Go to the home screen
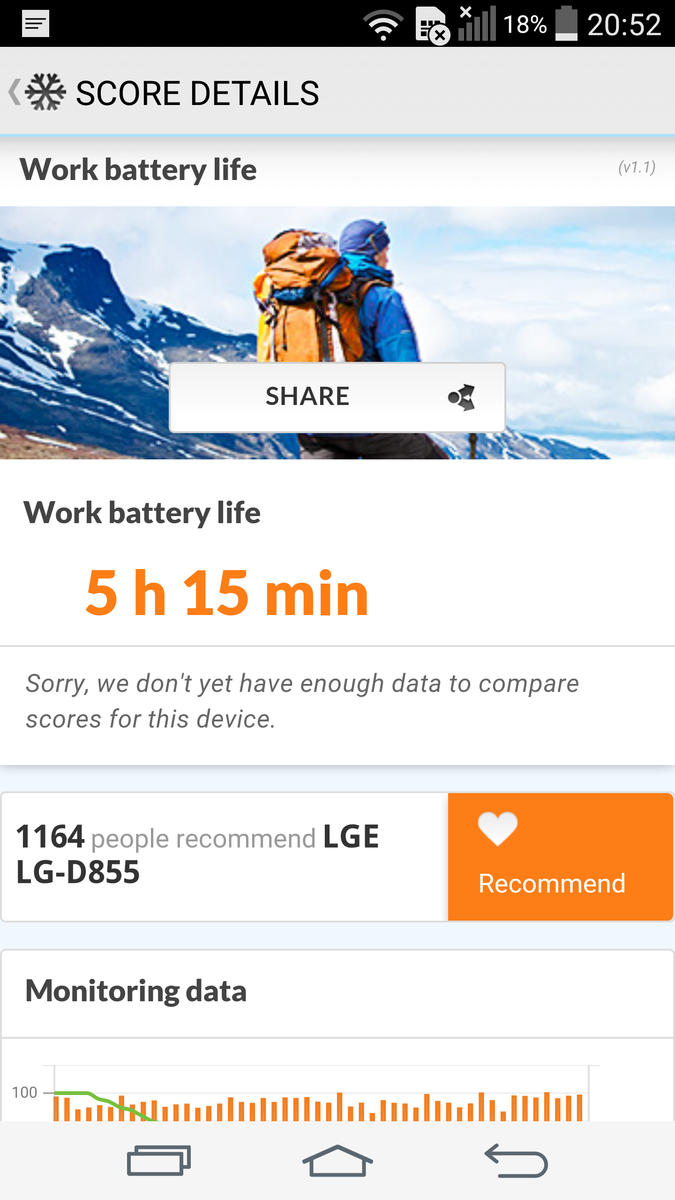The width and height of the screenshot is (675, 1200). pyautogui.click(x=337, y=1161)
